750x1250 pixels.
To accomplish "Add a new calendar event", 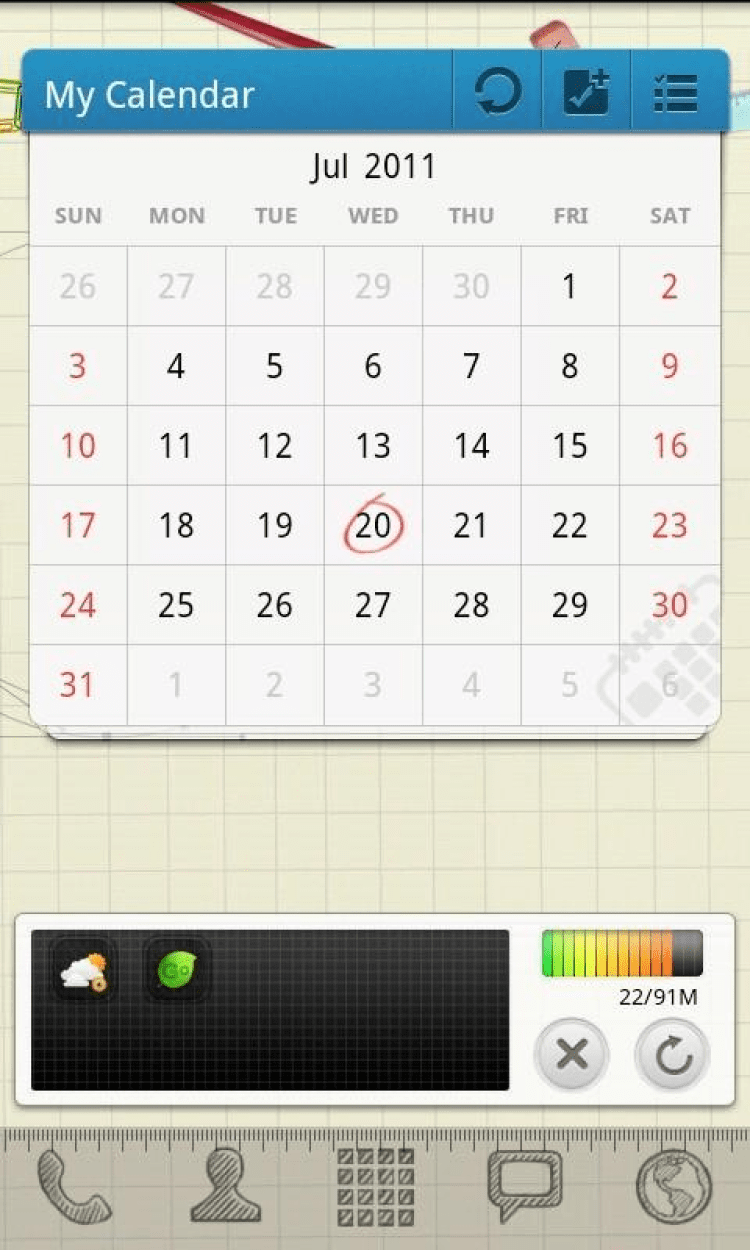I will point(586,93).
